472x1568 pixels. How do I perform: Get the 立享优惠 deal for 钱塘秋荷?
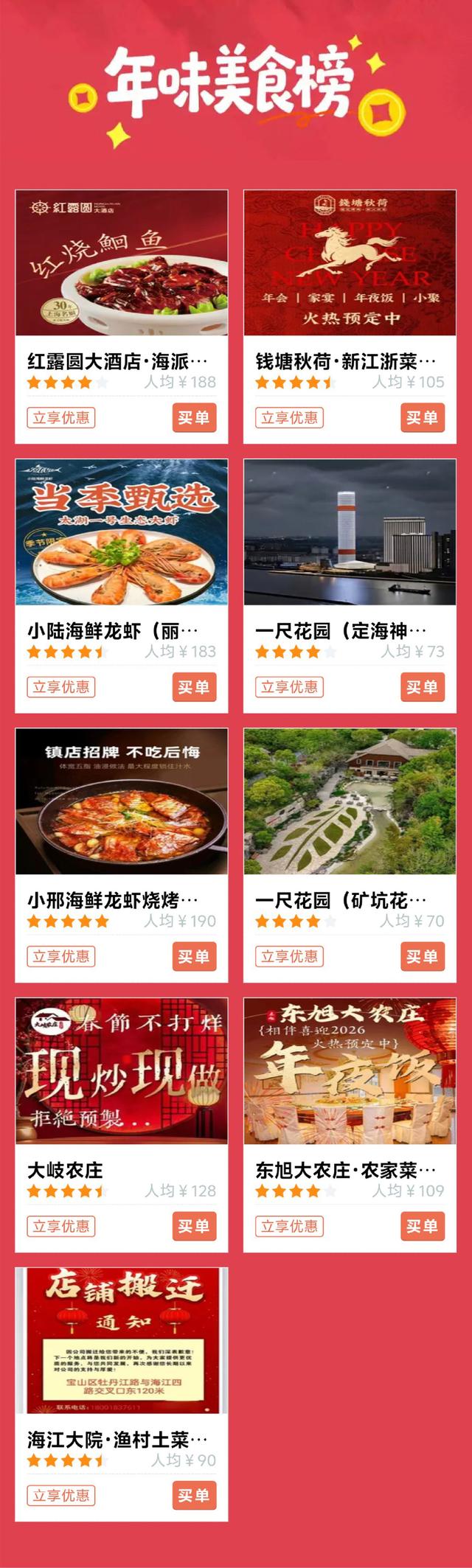coord(291,418)
